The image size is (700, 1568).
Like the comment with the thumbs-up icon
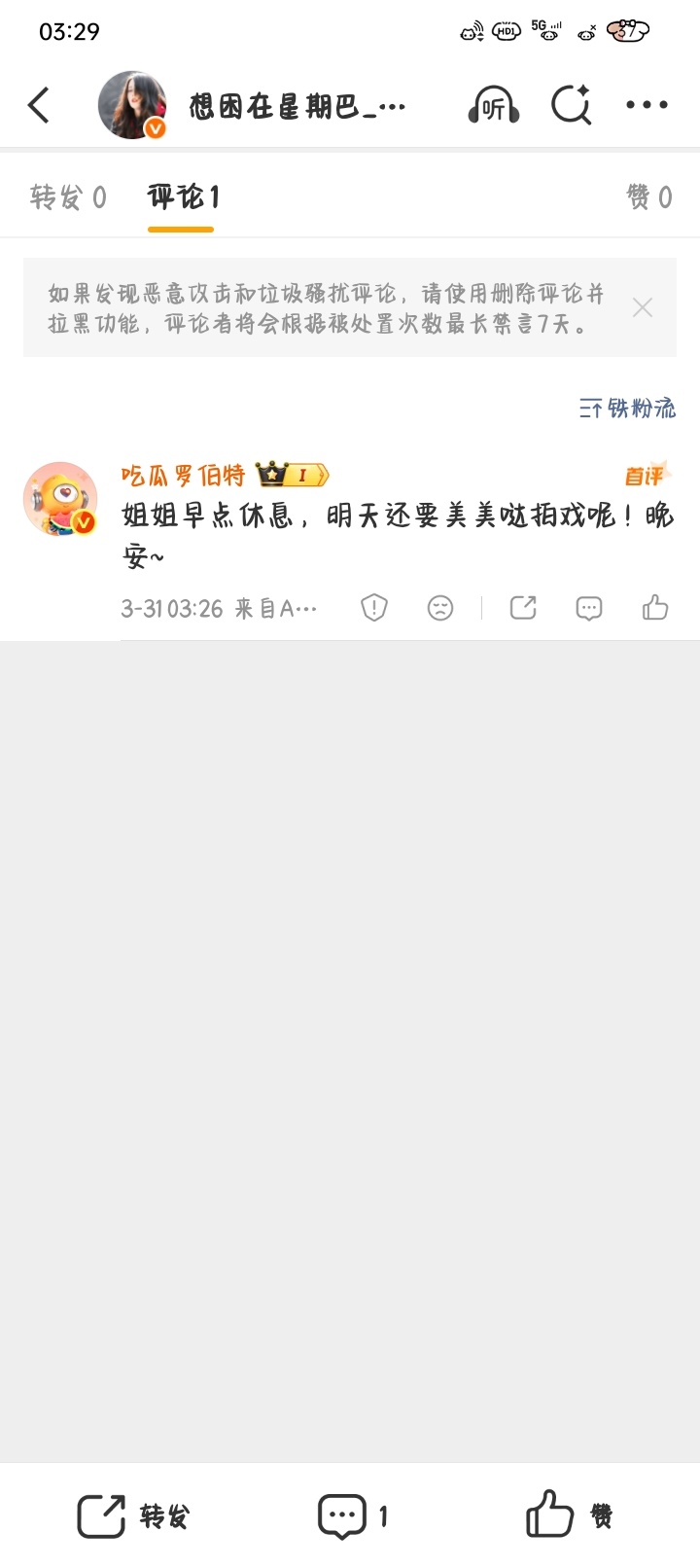click(x=655, y=606)
